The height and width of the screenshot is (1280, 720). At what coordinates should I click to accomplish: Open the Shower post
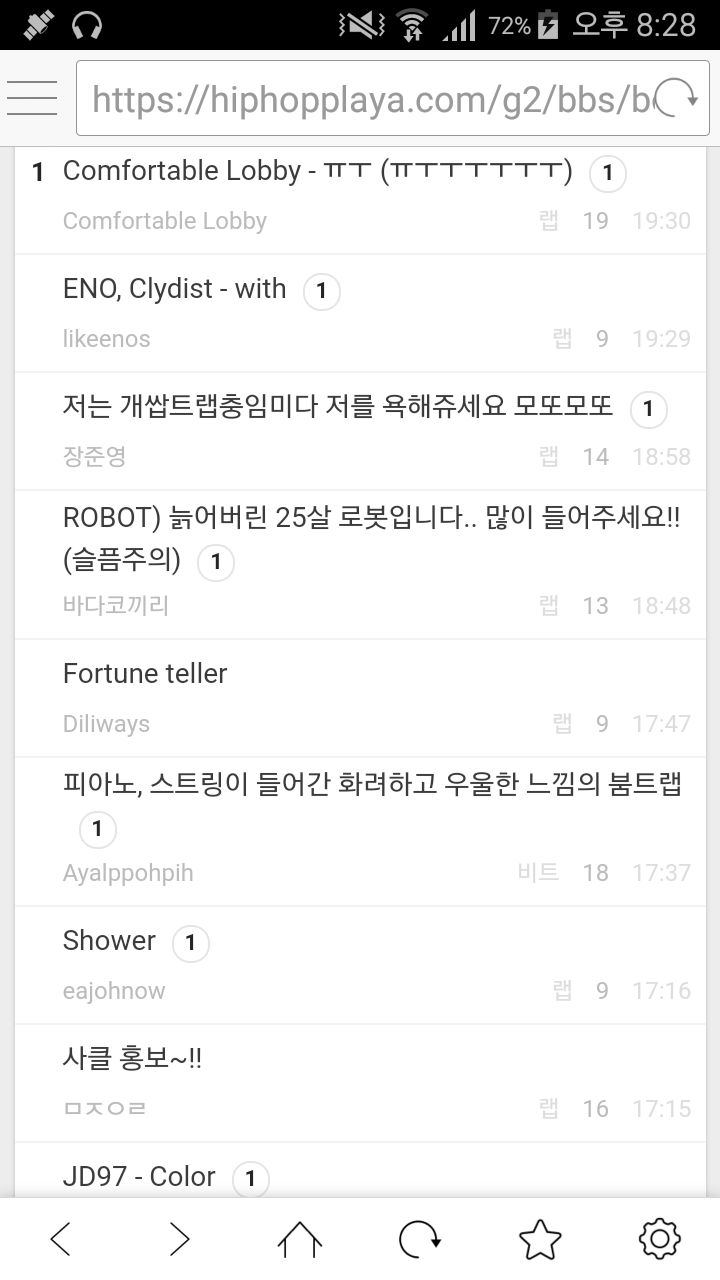(x=109, y=941)
